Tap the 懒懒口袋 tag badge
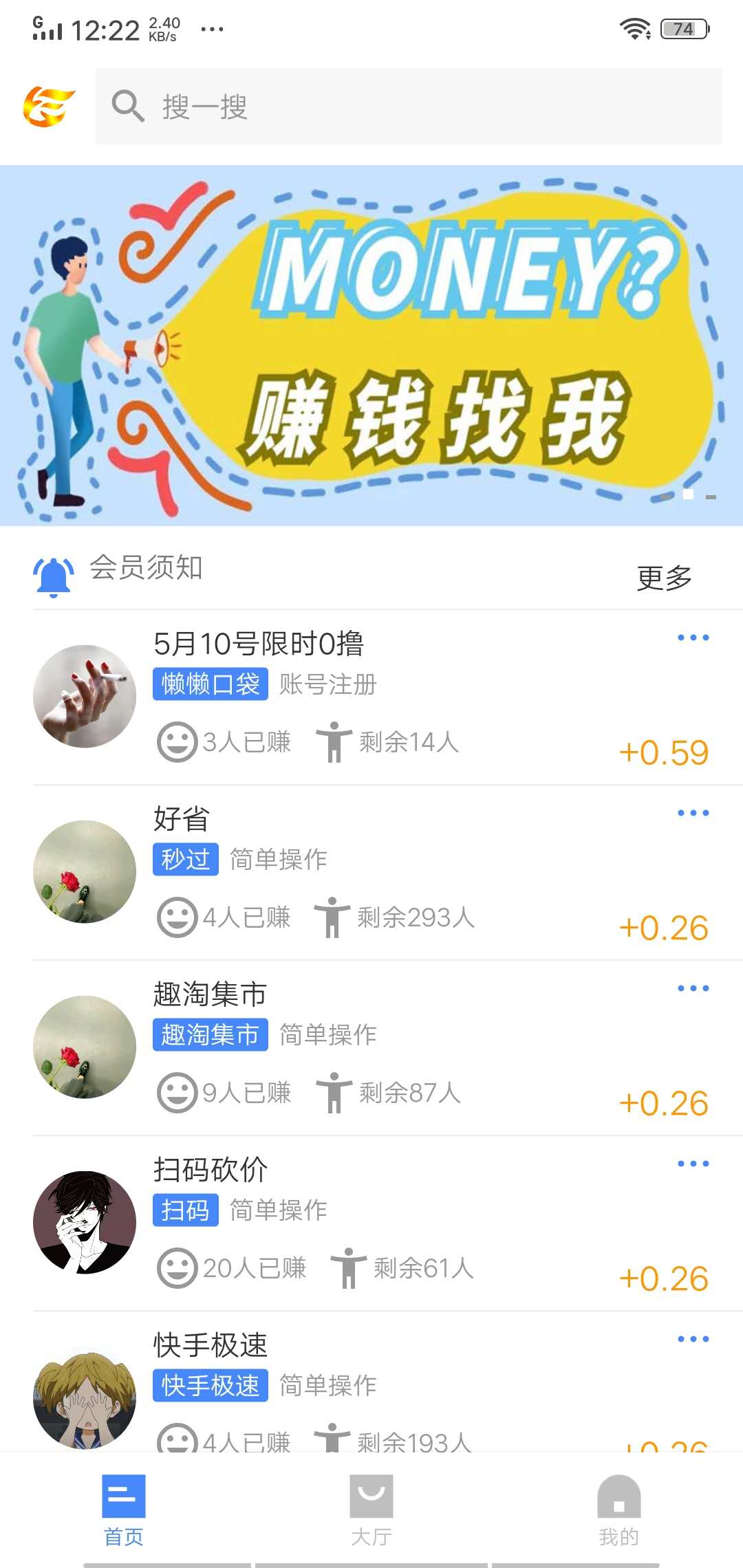Image resolution: width=743 pixels, height=1568 pixels. [210, 684]
